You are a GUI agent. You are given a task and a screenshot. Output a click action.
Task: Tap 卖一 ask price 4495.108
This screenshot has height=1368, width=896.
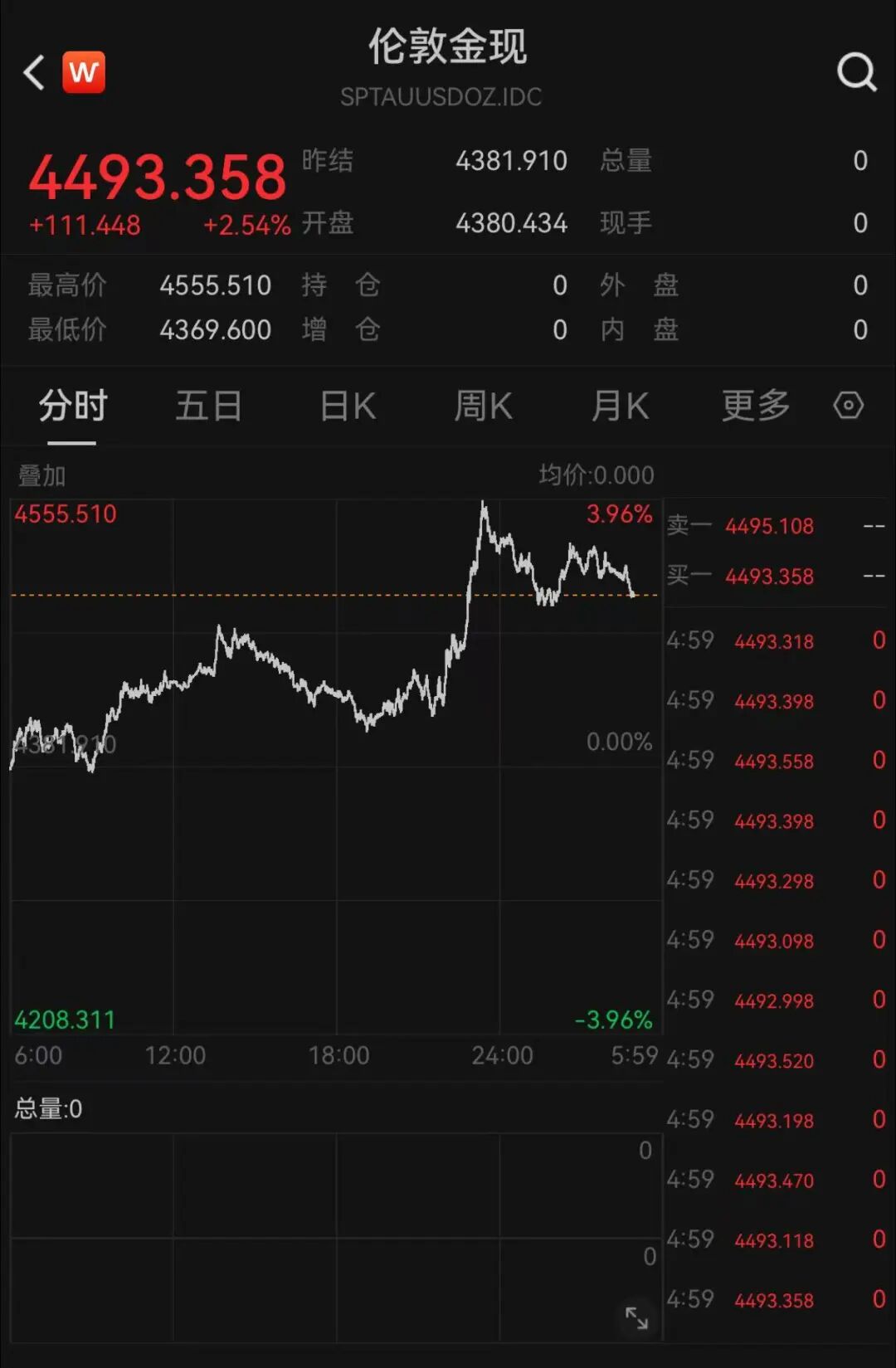[770, 526]
